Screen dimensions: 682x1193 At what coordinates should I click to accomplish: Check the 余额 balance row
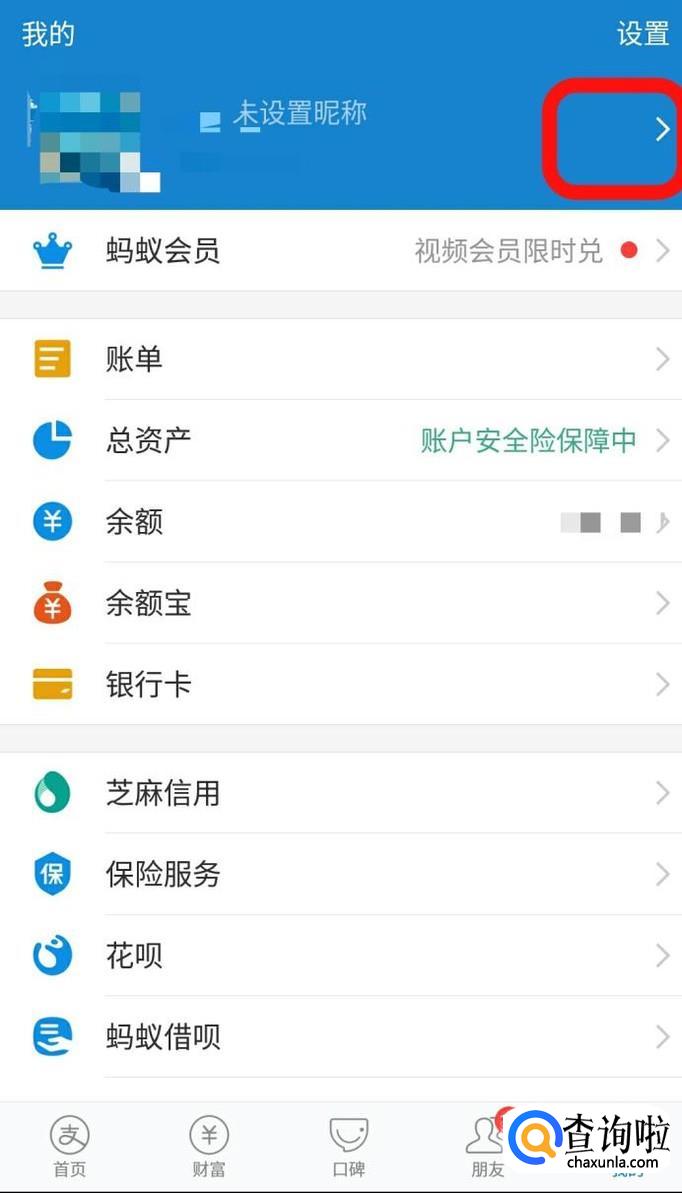point(340,522)
